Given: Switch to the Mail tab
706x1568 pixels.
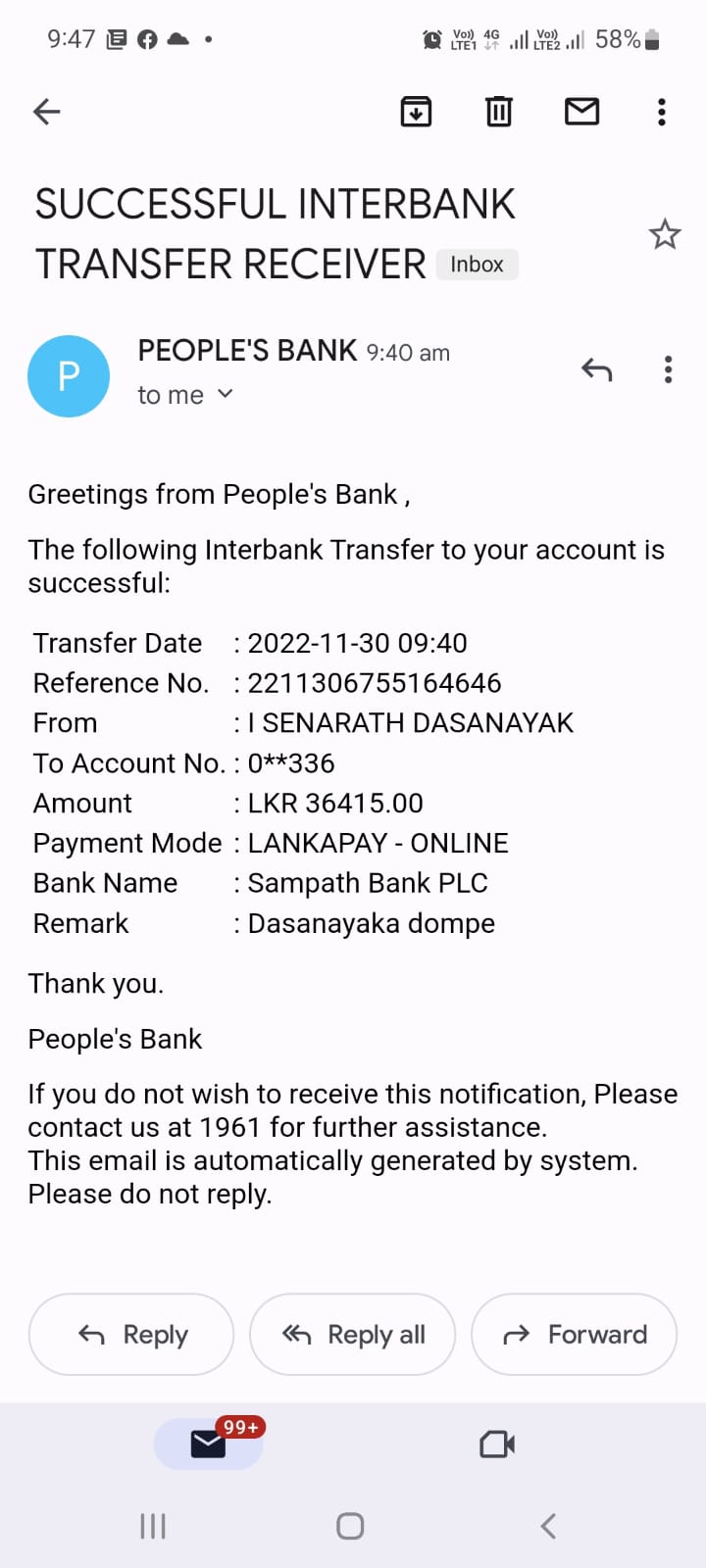Looking at the screenshot, I should pyautogui.click(x=208, y=1444).
